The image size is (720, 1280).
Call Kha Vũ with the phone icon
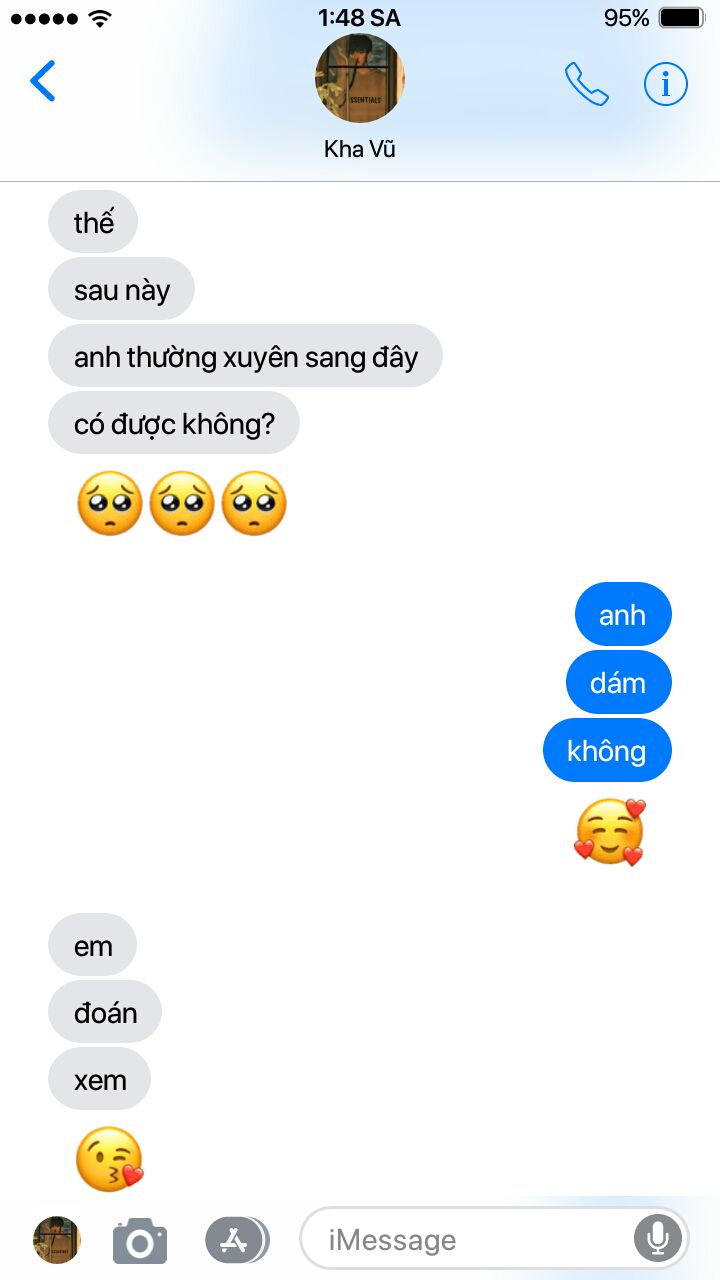coord(587,85)
